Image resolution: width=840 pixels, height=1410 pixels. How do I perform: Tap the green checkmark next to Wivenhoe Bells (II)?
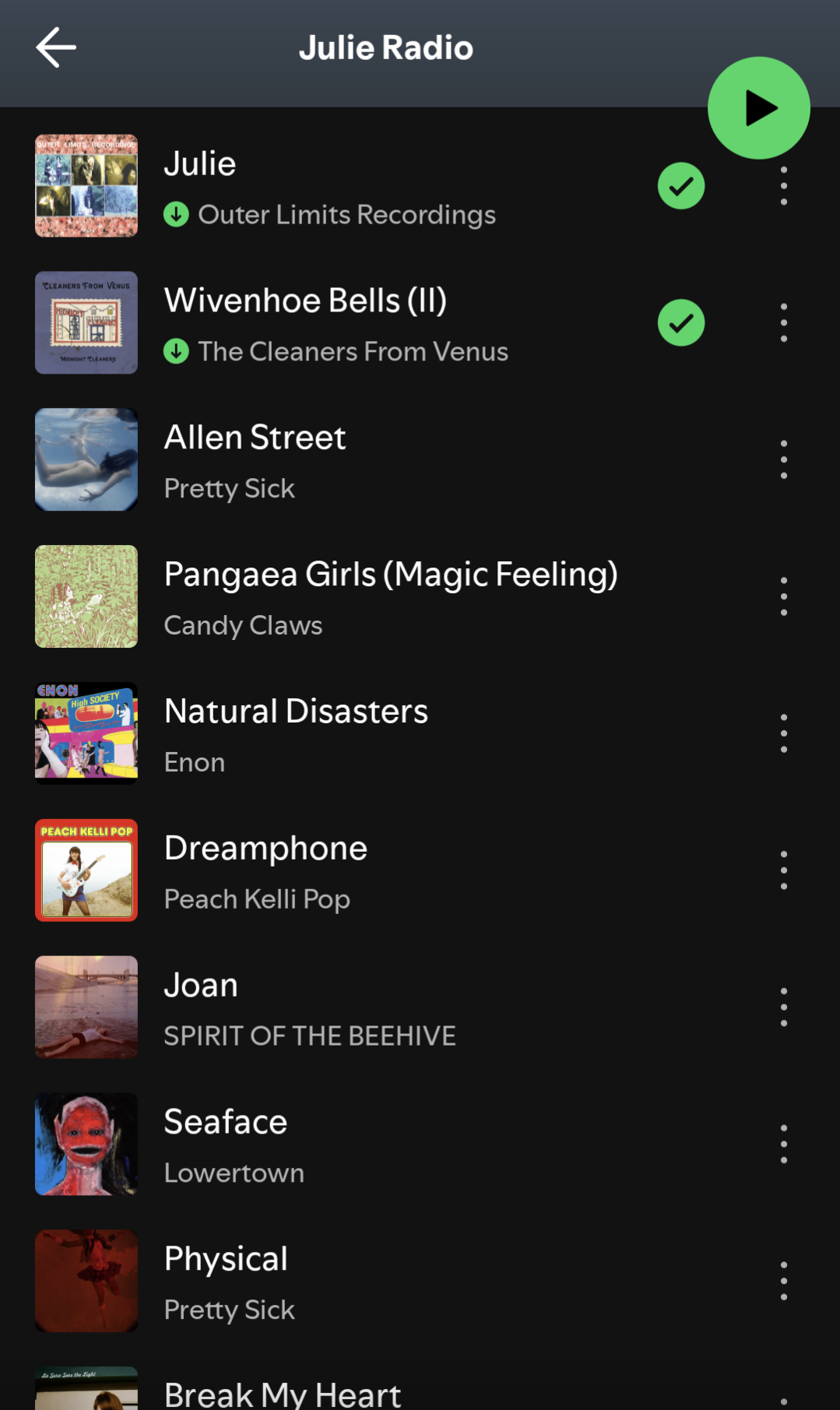681,323
